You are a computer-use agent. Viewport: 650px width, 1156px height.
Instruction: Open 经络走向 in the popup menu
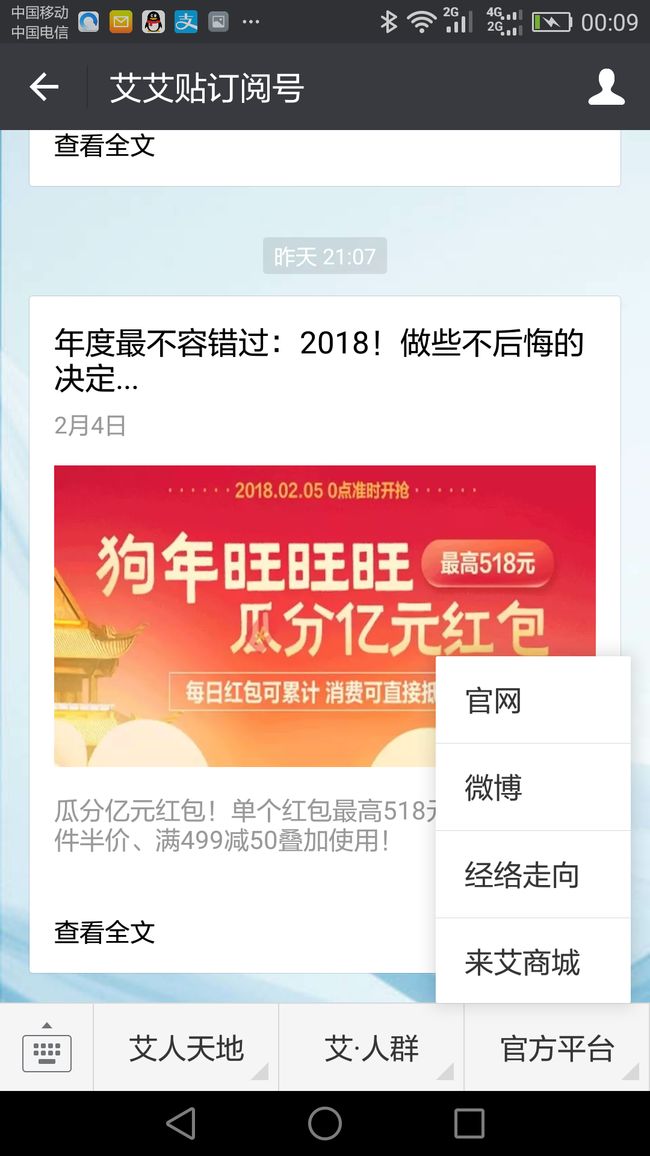pos(533,874)
